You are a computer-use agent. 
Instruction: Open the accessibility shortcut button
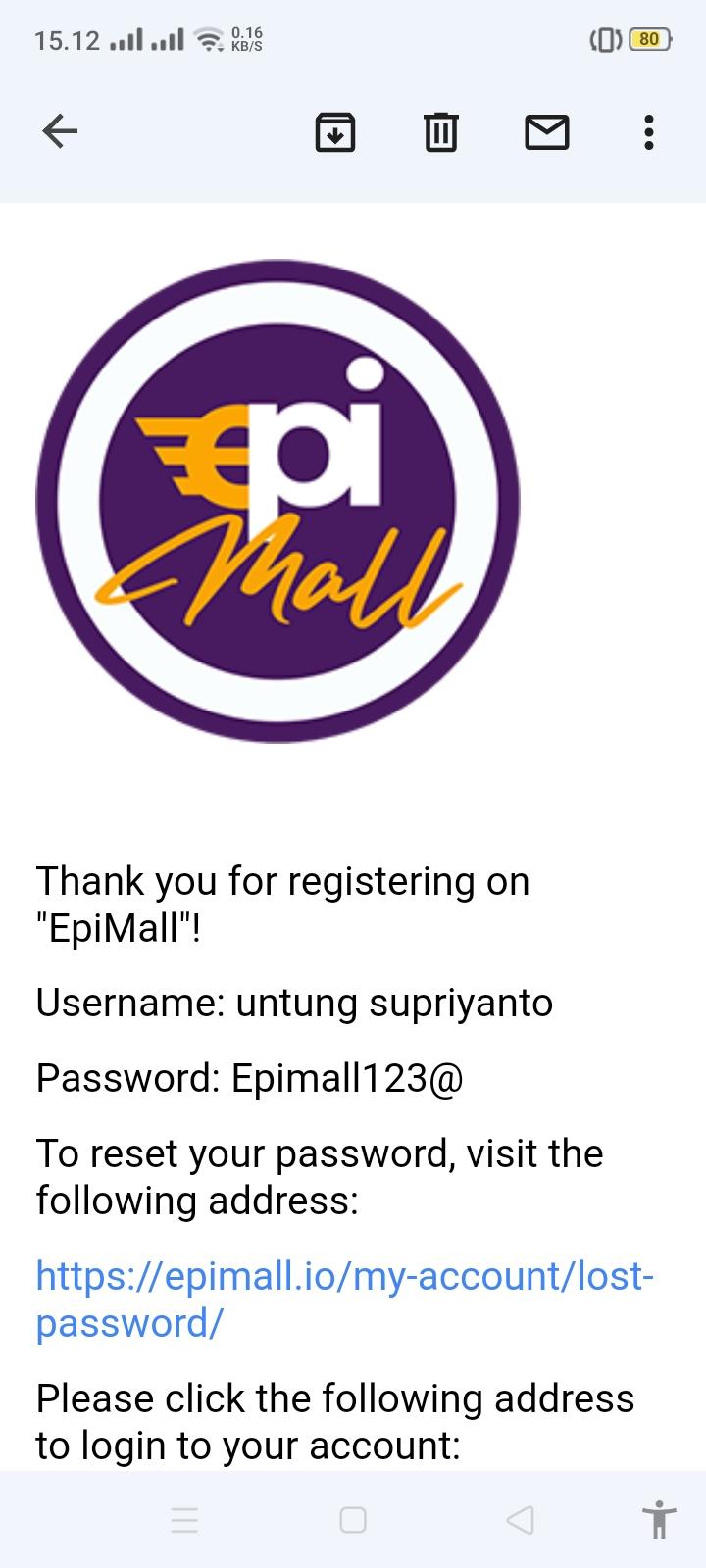[660, 1520]
